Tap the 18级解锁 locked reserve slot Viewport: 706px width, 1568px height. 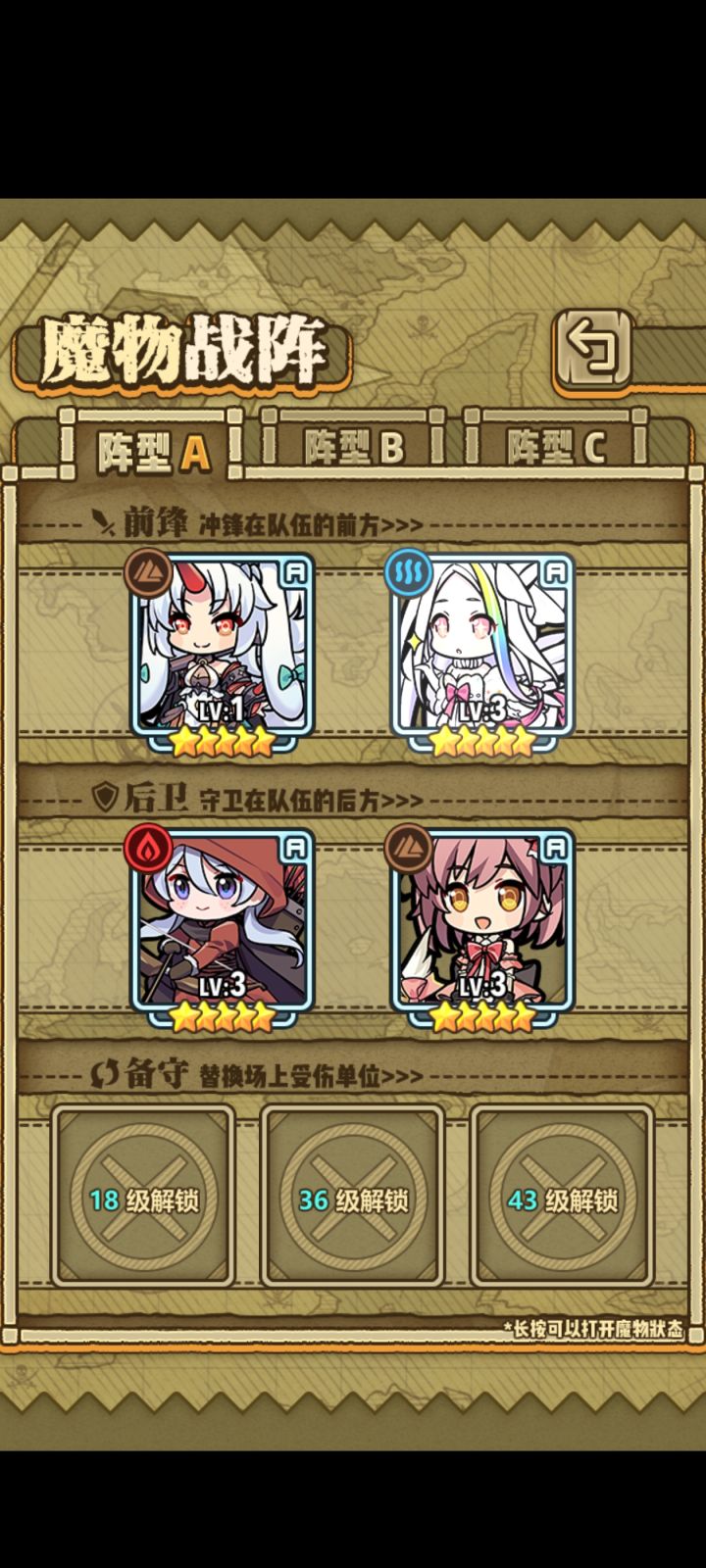click(x=147, y=1194)
